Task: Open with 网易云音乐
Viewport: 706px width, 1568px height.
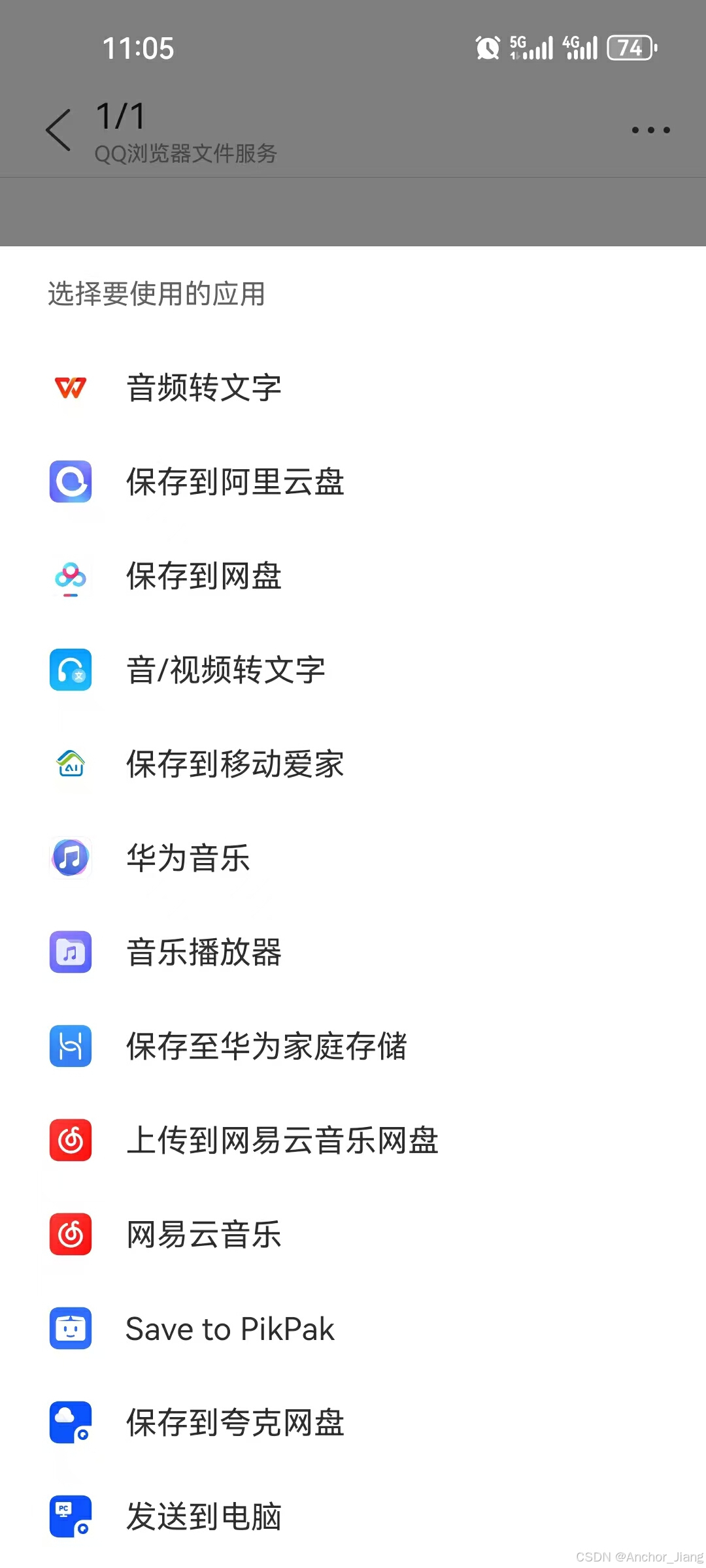Action: pyautogui.click(x=203, y=1235)
